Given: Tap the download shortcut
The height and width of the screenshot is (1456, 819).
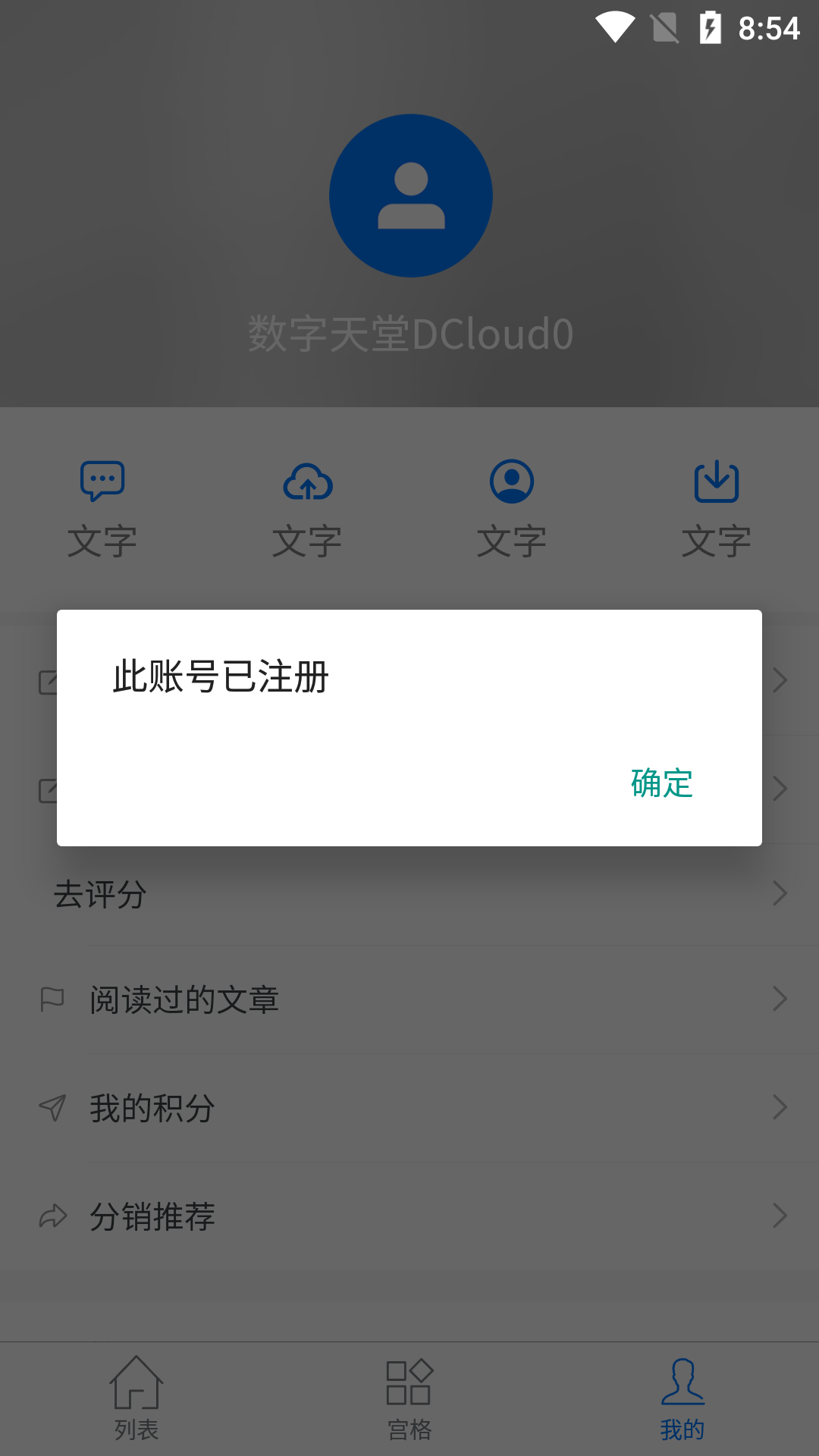Looking at the screenshot, I should pyautogui.click(x=717, y=510).
